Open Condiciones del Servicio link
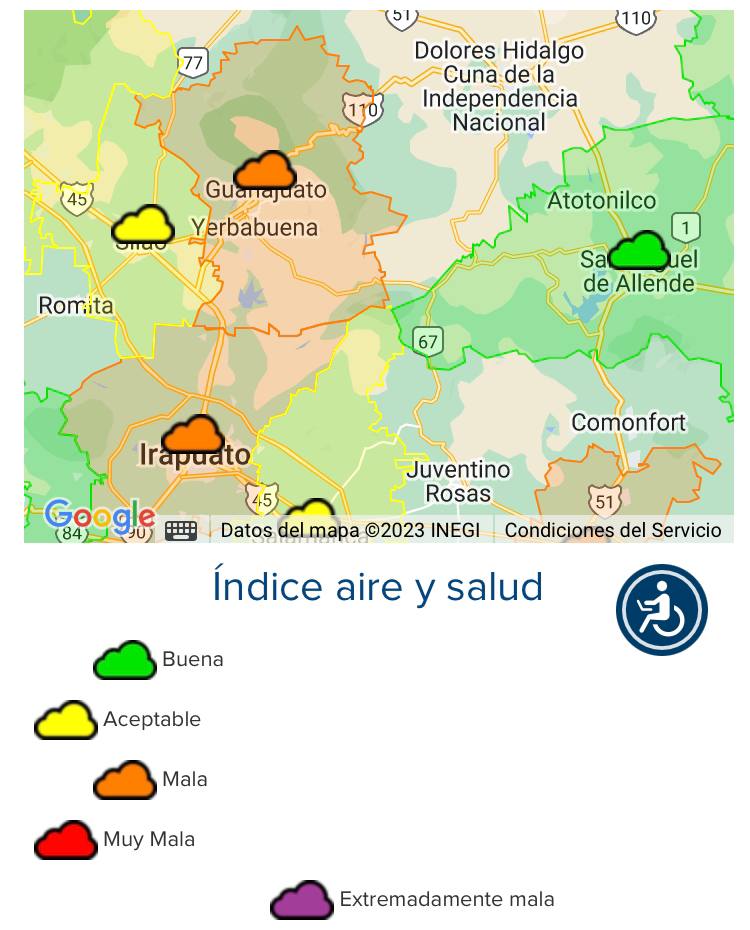The image size is (750, 930). (612, 530)
